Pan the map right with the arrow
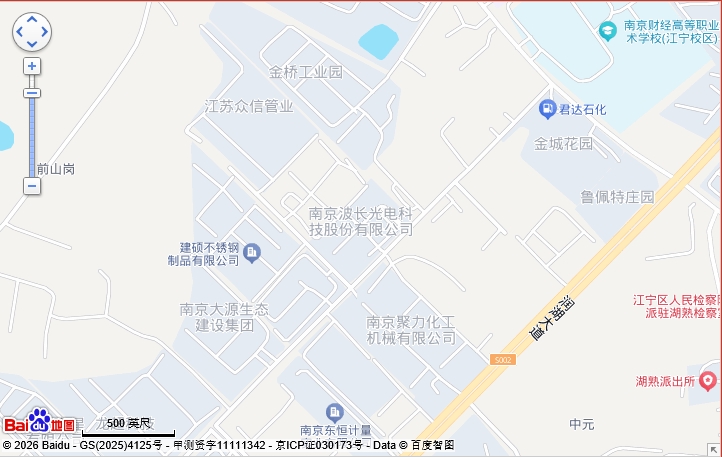 (44, 32)
